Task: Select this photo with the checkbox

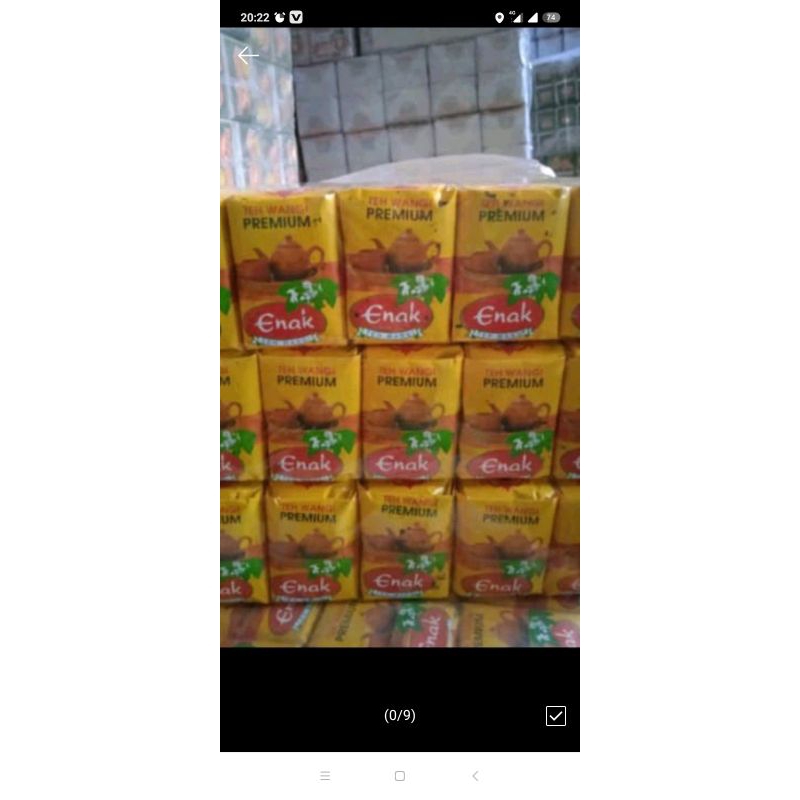Action: click(x=556, y=715)
